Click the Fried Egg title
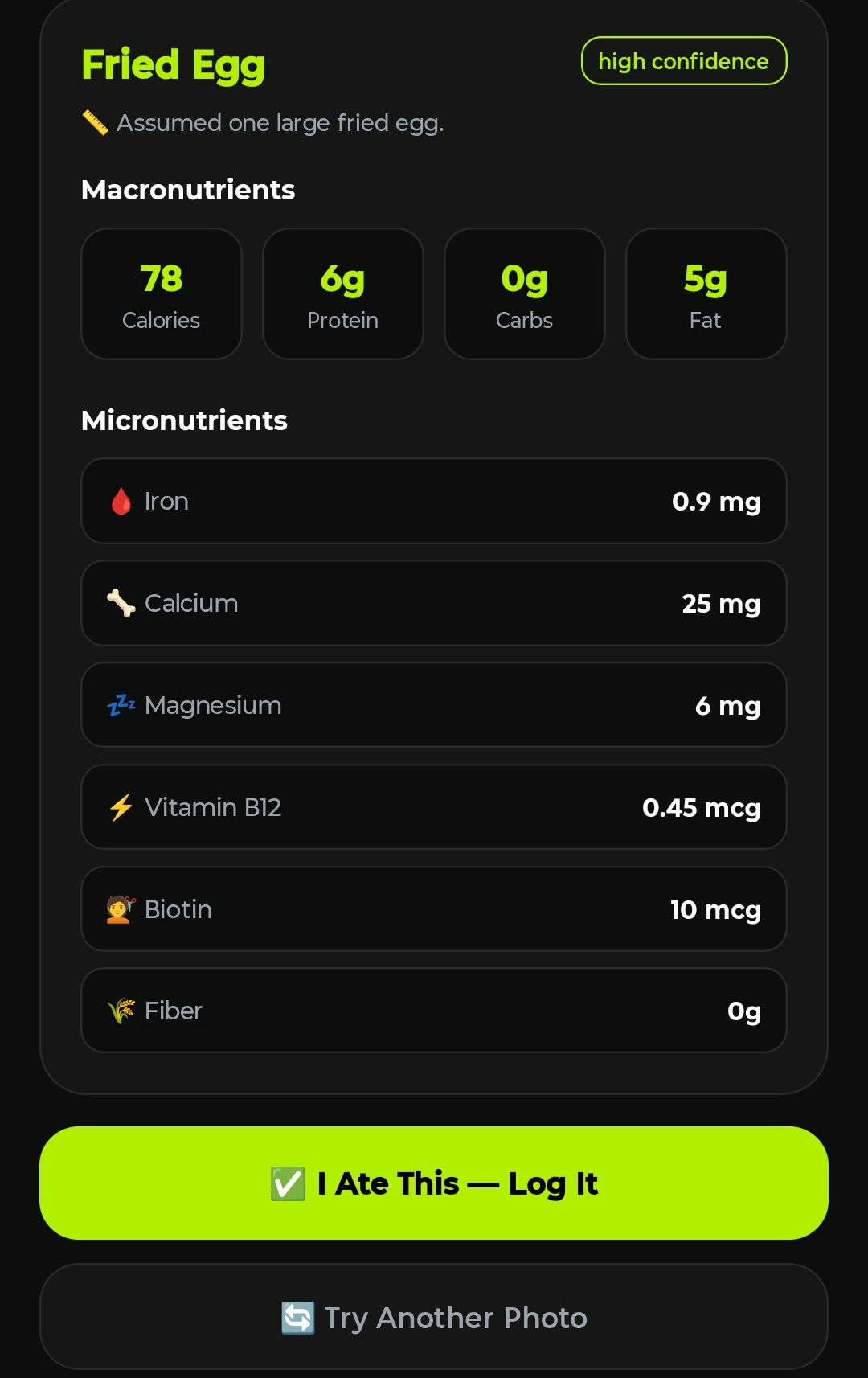Image resolution: width=868 pixels, height=1378 pixels. (173, 64)
